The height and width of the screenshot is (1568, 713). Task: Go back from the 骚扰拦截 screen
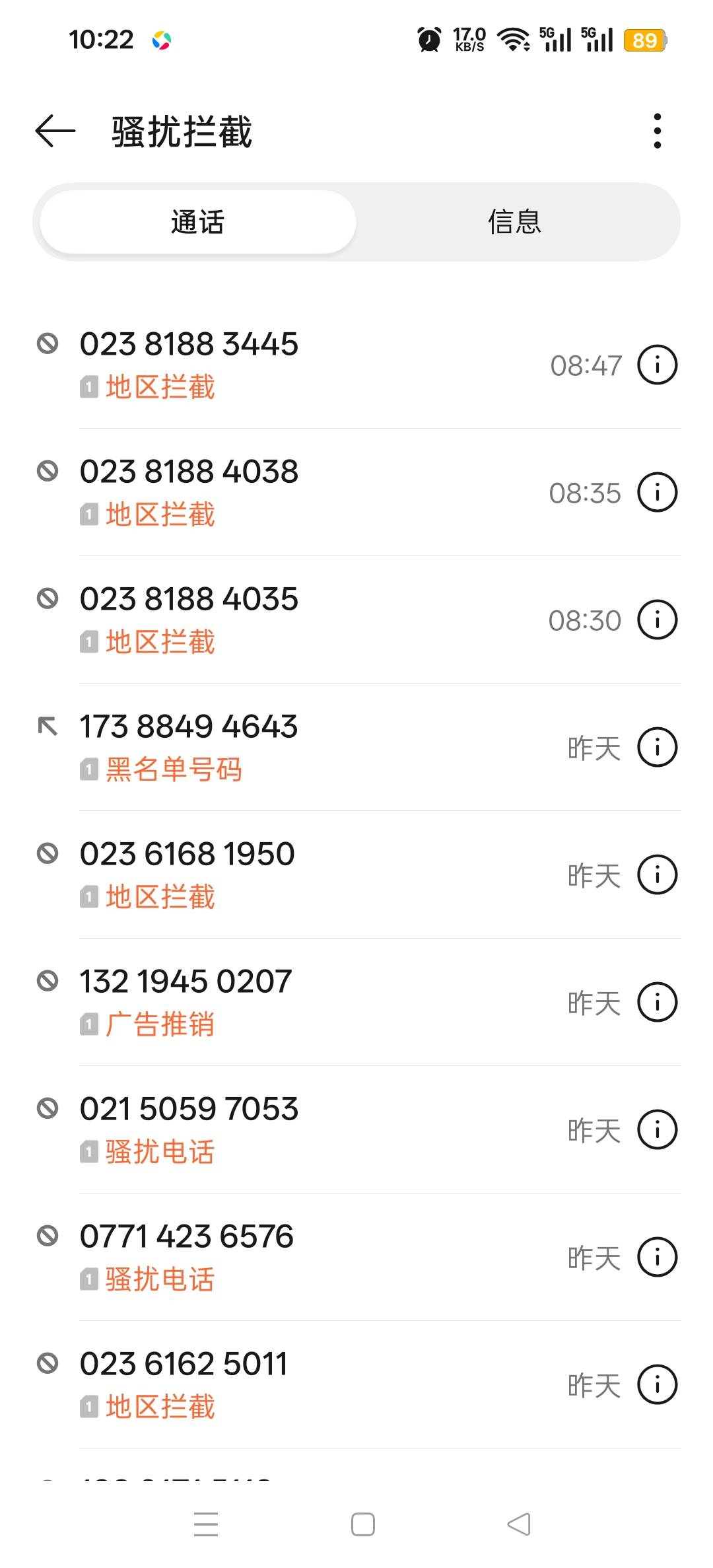click(x=55, y=131)
